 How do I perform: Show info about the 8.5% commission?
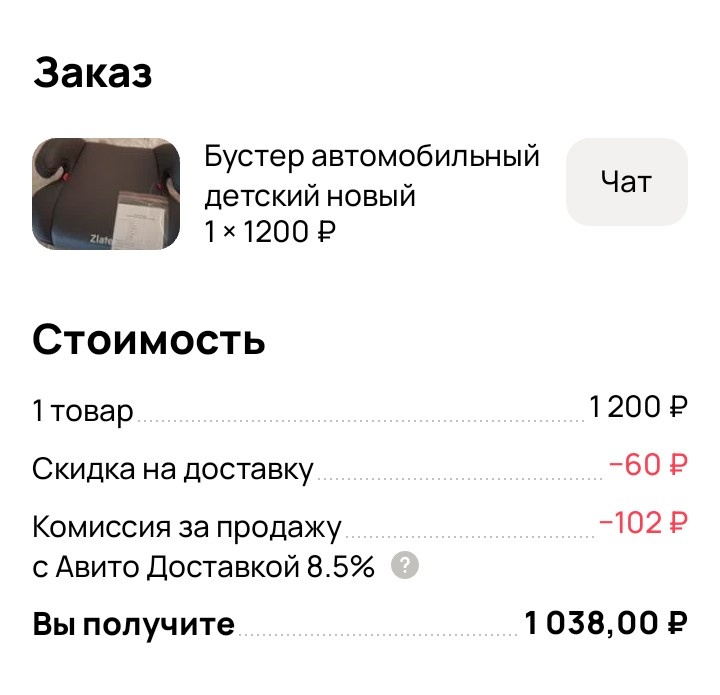point(404,566)
